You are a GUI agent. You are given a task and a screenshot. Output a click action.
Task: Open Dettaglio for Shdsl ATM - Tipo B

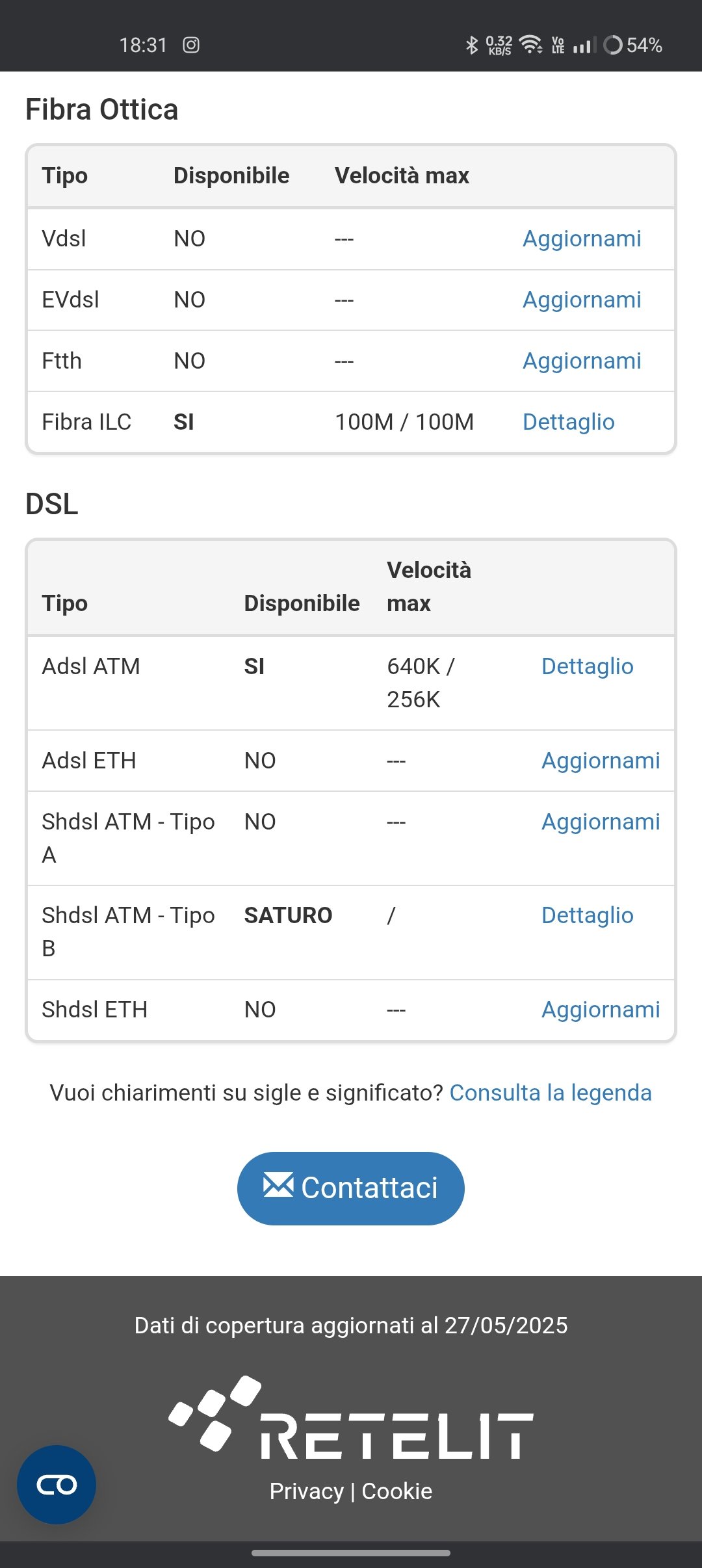588,915
